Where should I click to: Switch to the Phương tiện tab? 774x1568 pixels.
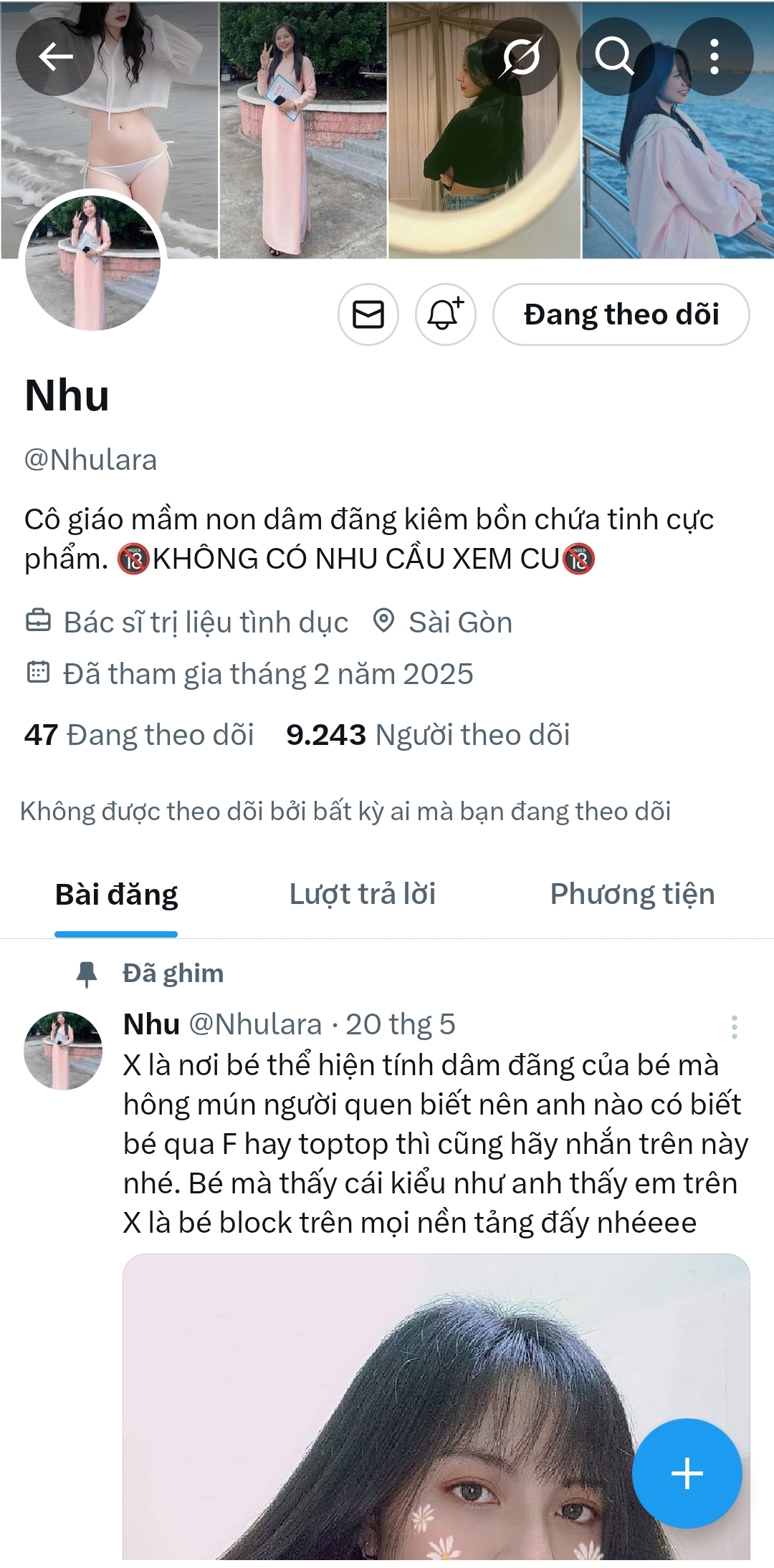(632, 894)
